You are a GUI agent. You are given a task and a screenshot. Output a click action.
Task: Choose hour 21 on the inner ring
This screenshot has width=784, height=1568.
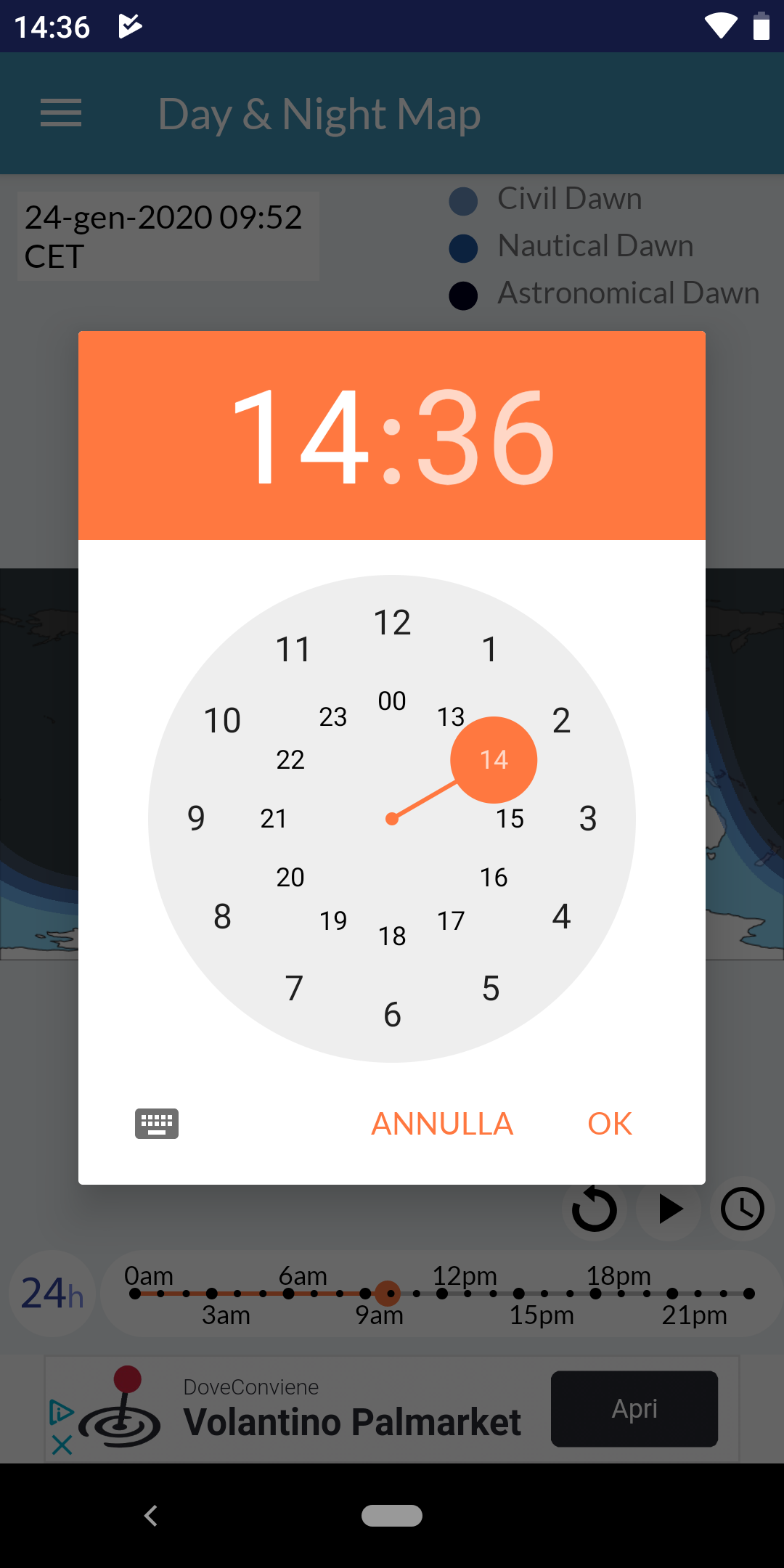tap(274, 819)
